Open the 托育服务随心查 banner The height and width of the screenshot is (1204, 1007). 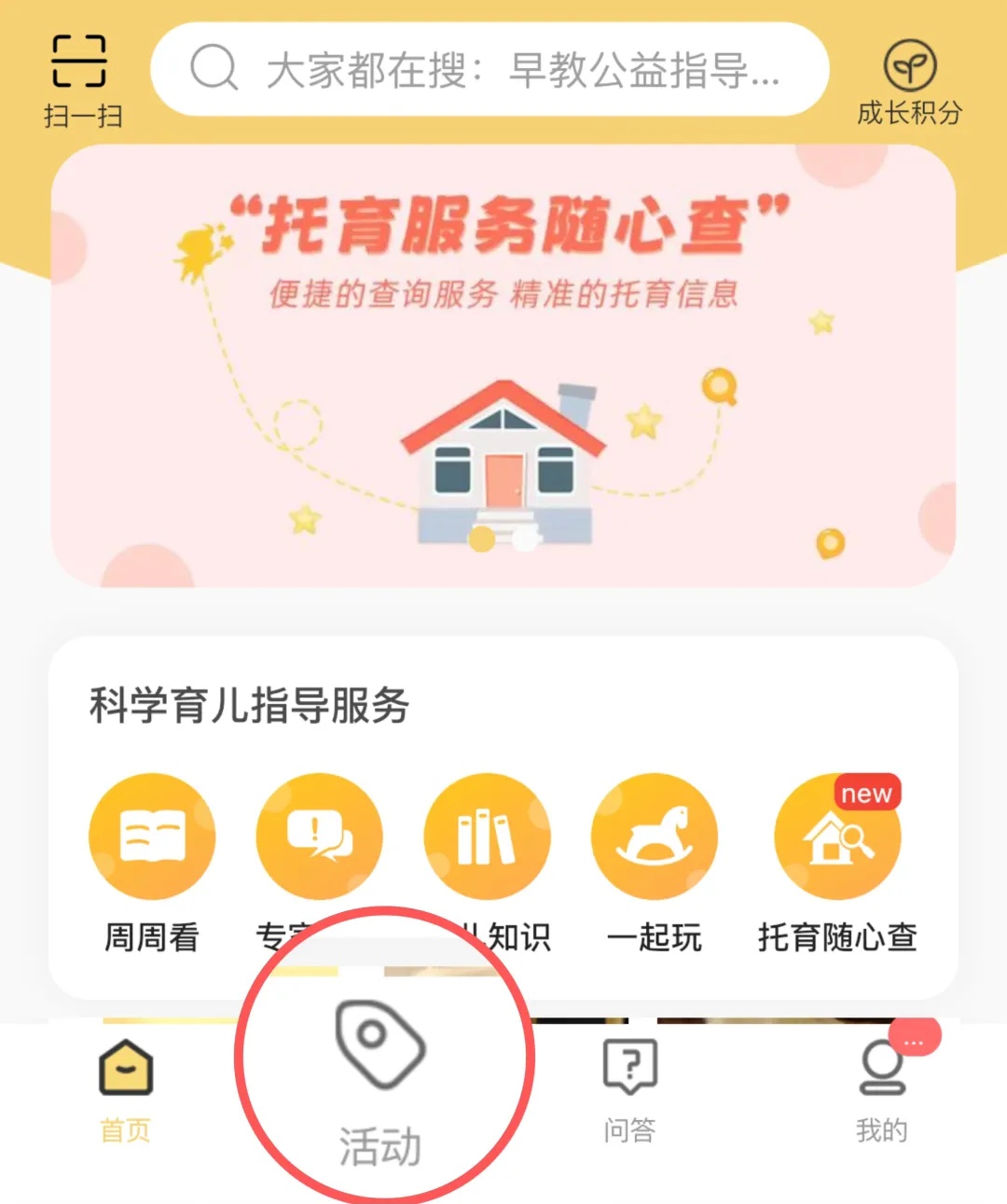pyautogui.click(x=504, y=366)
